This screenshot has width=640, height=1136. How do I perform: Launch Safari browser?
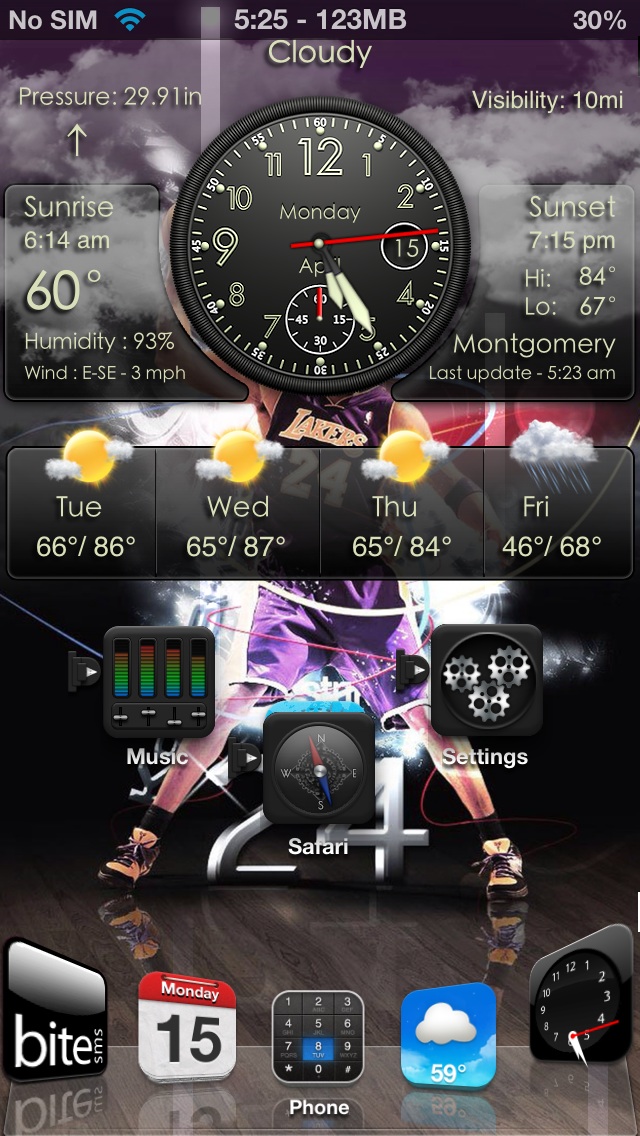(x=319, y=768)
